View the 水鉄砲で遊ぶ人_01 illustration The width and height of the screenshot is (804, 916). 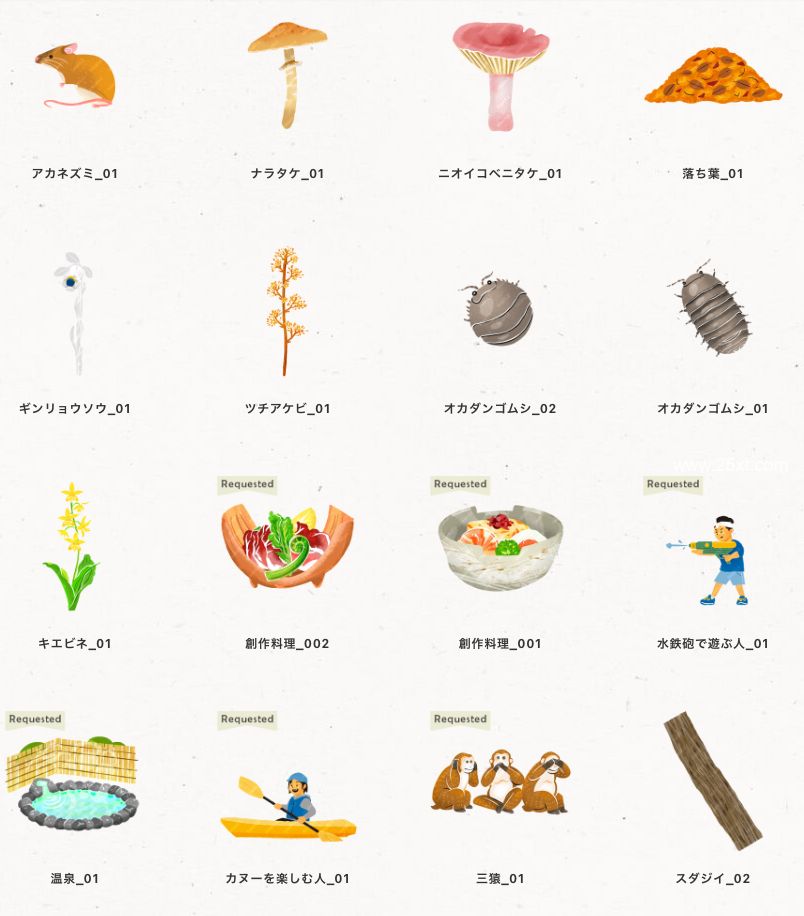pos(711,560)
